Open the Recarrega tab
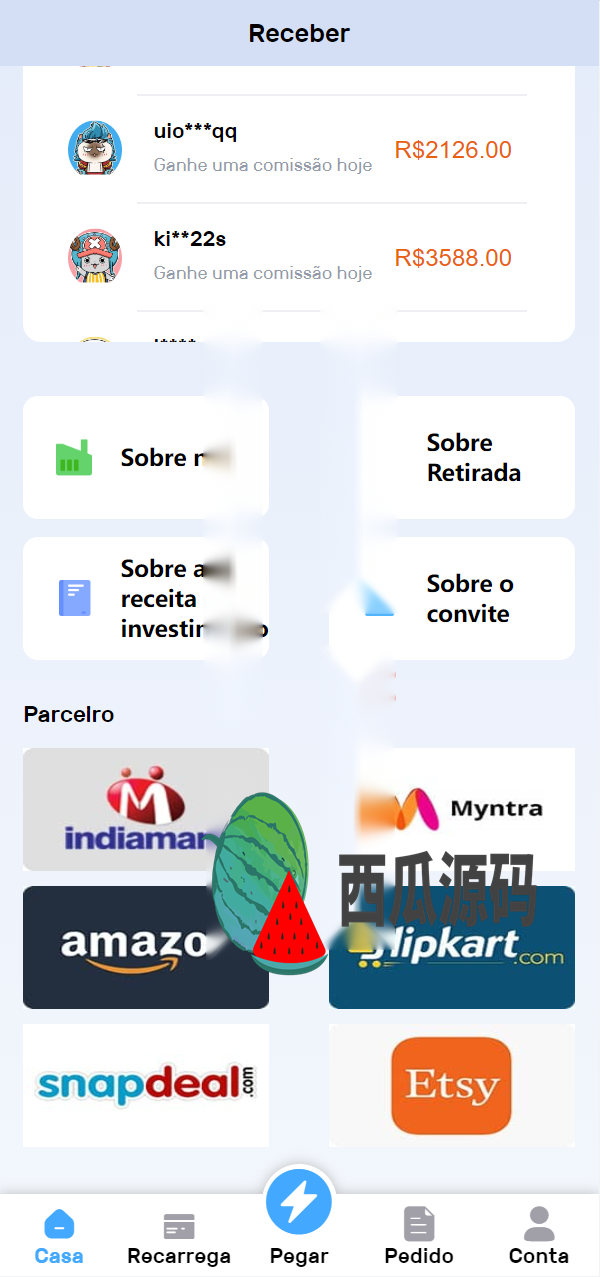This screenshot has height=1277, width=600. [x=179, y=1236]
